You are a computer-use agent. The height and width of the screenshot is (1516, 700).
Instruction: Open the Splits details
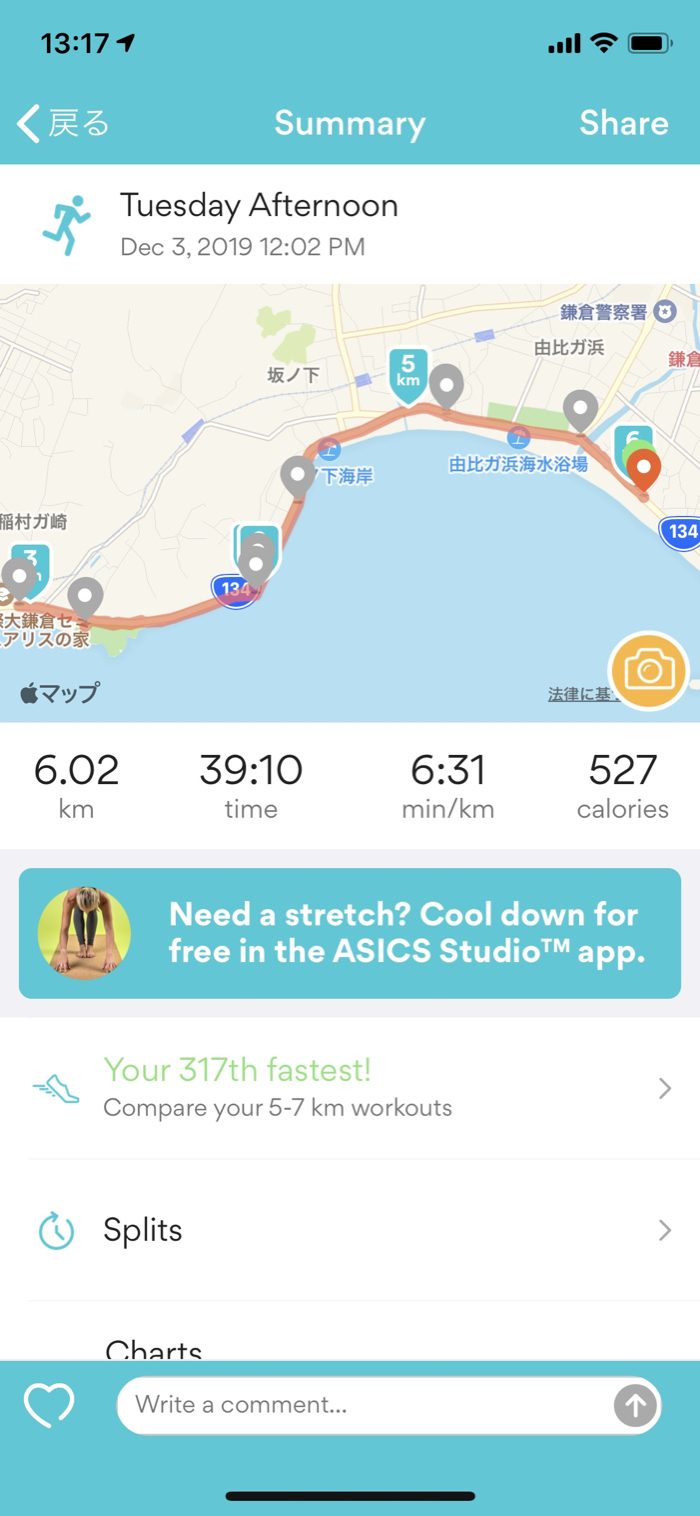pyautogui.click(x=350, y=1230)
